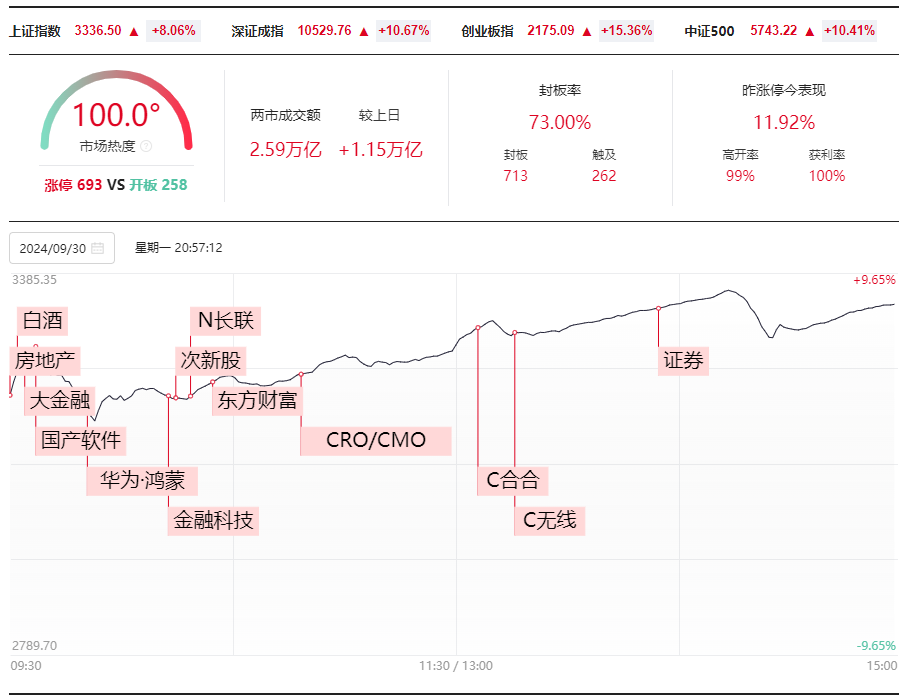Select the CRO/CMO sector tag
The height and width of the screenshot is (699, 908).
coord(376,441)
